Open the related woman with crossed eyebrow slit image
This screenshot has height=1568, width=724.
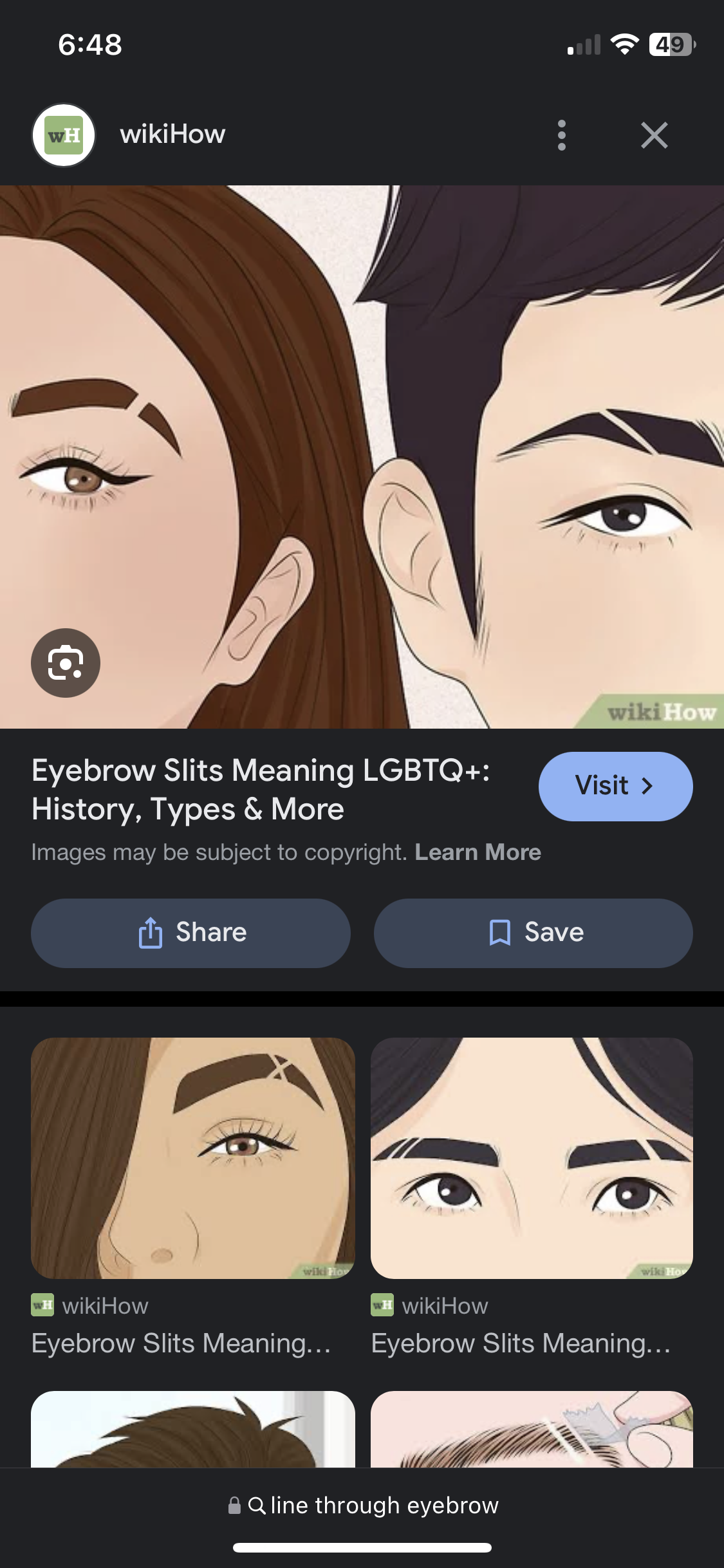click(x=193, y=1158)
